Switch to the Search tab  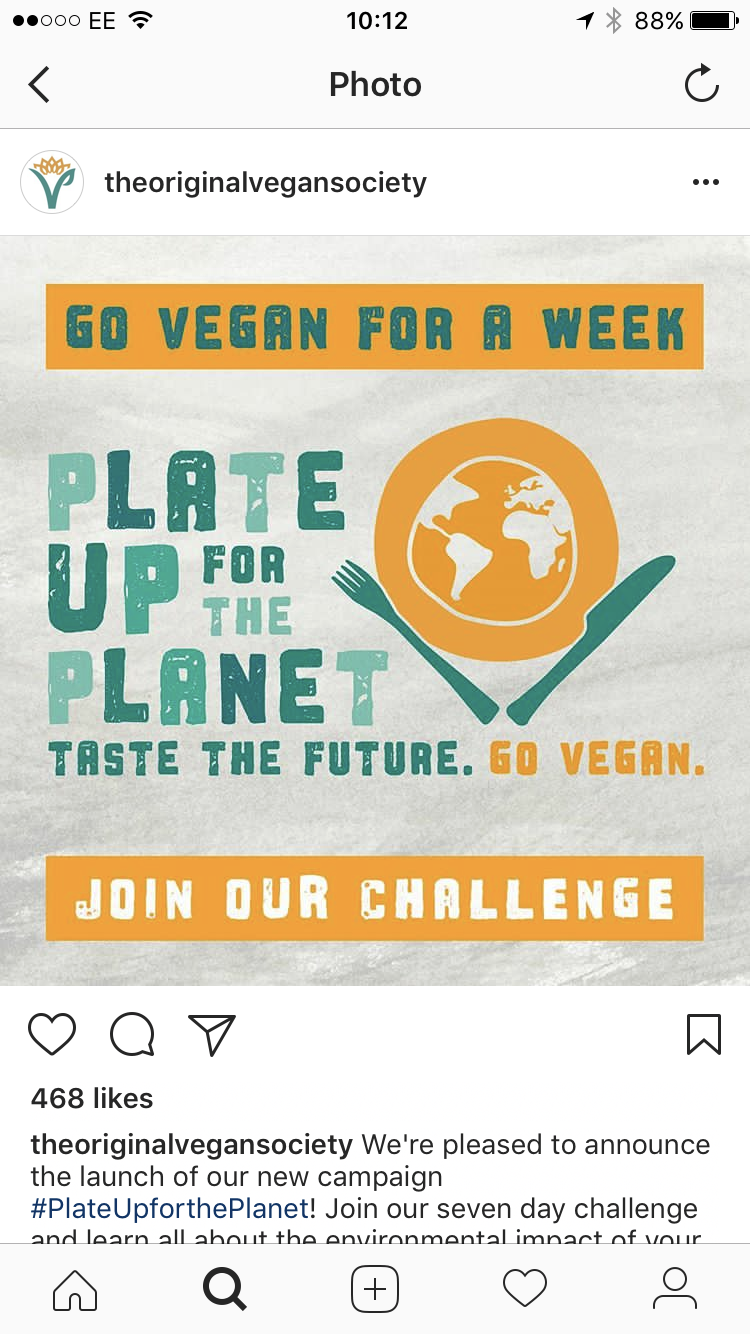coord(224,1289)
